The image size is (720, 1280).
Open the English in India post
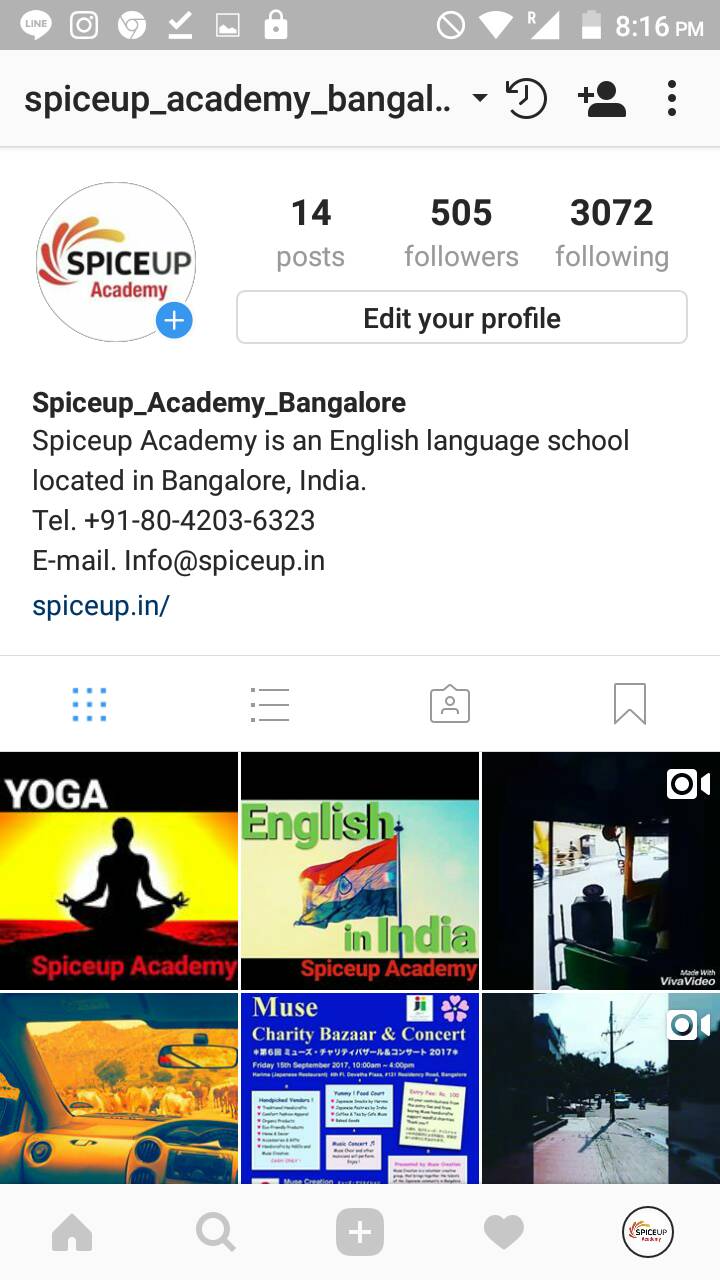(360, 870)
